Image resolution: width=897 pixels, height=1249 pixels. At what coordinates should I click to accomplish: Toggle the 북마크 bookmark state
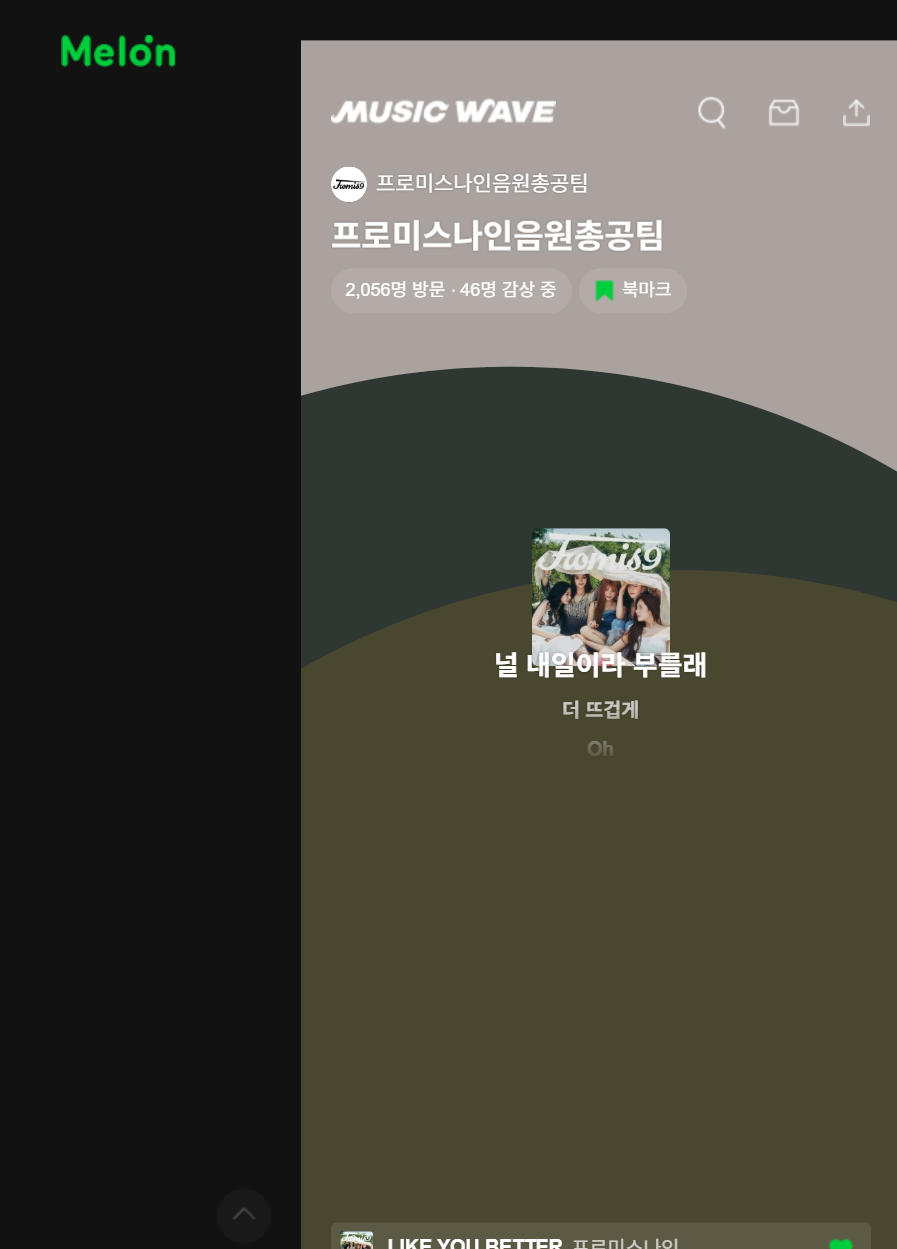click(632, 290)
